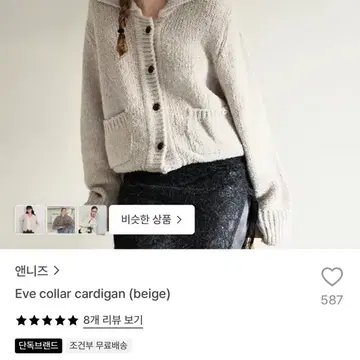View the 8개 리뷰 보기 link
Image resolution: width=360 pixels, height=360 pixels.
[x=113, y=321]
